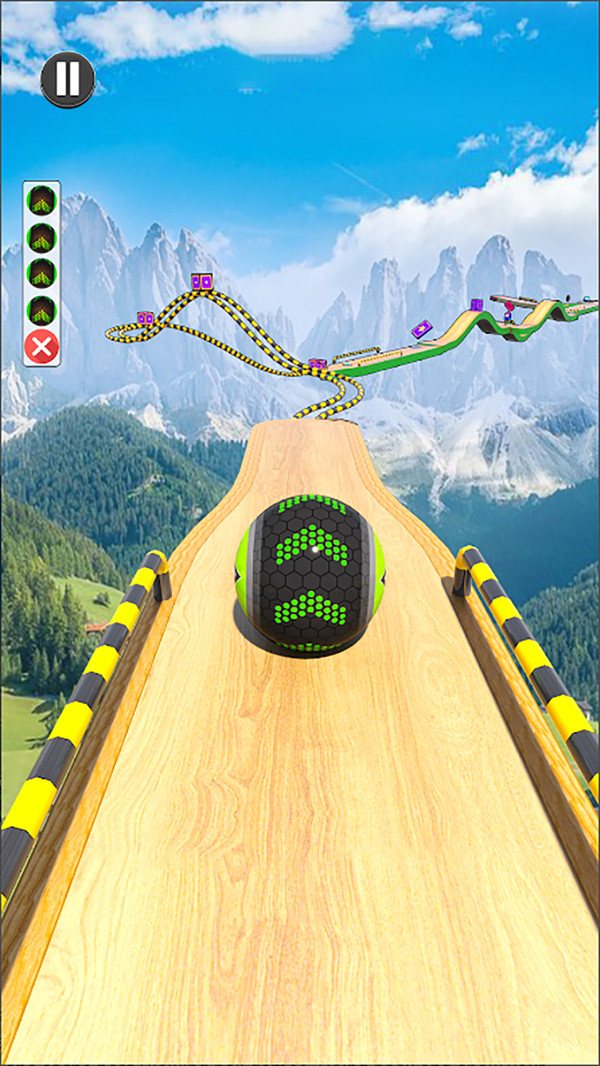The image size is (600, 1066).
Task: Pause the game
Action: (x=68, y=79)
